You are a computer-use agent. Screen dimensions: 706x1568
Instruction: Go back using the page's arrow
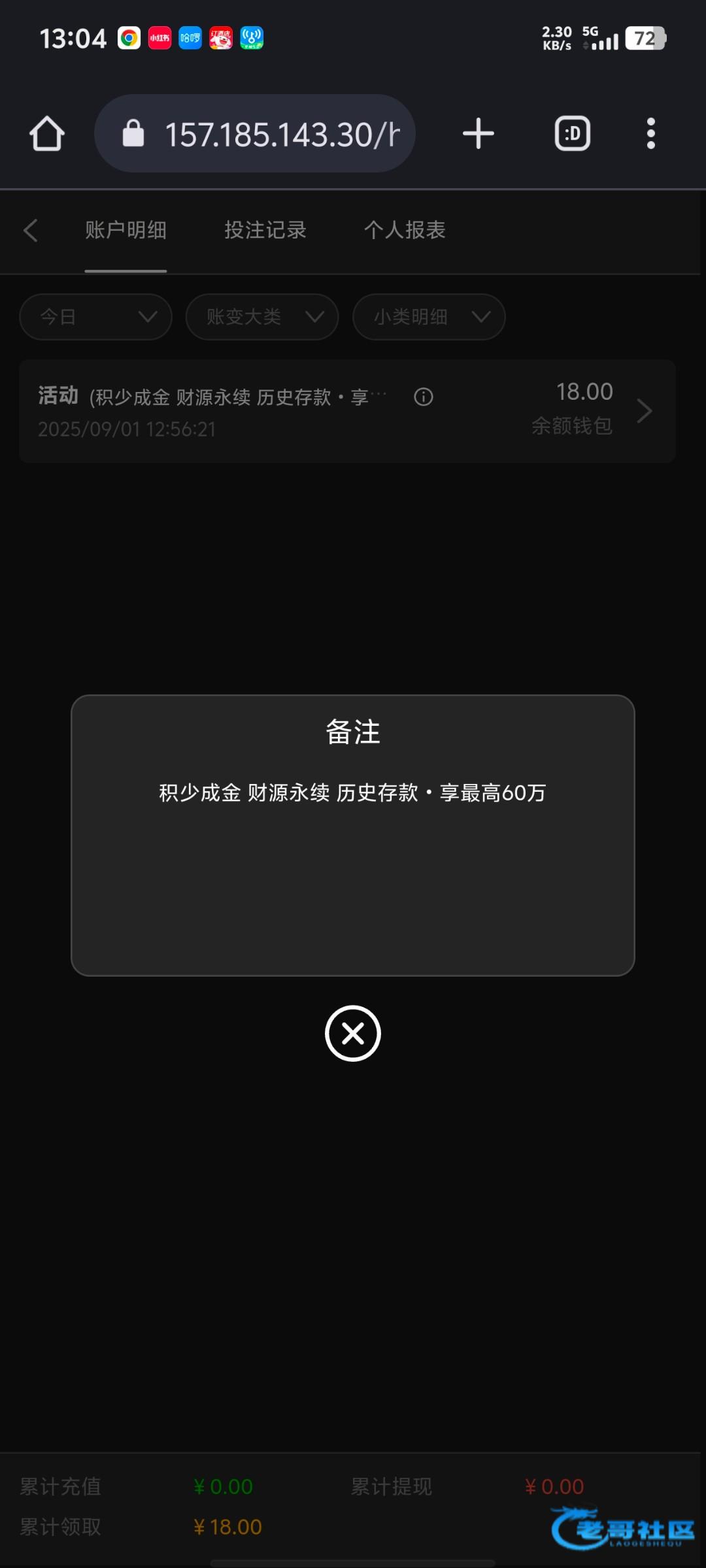tap(31, 230)
